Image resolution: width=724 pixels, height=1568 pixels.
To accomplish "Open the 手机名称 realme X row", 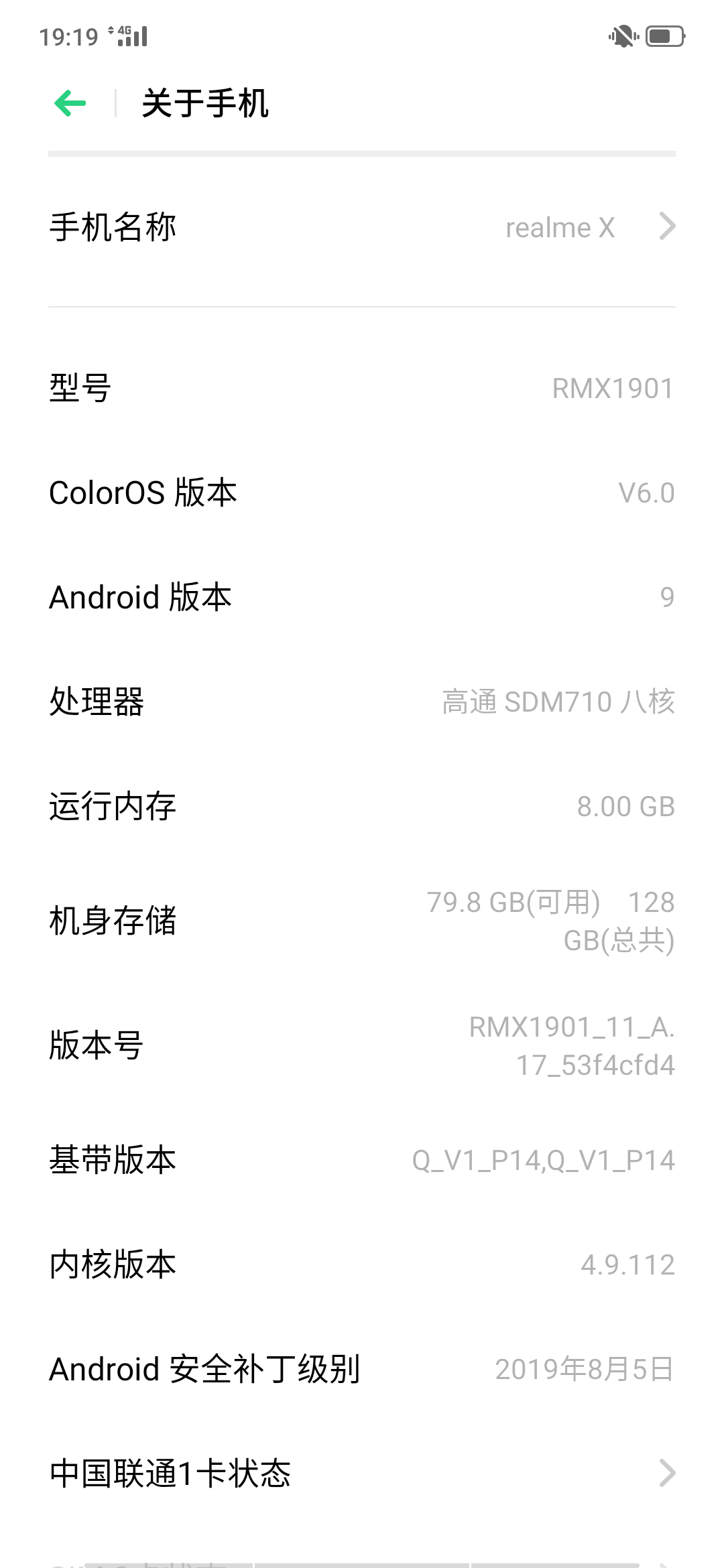I will click(x=362, y=228).
